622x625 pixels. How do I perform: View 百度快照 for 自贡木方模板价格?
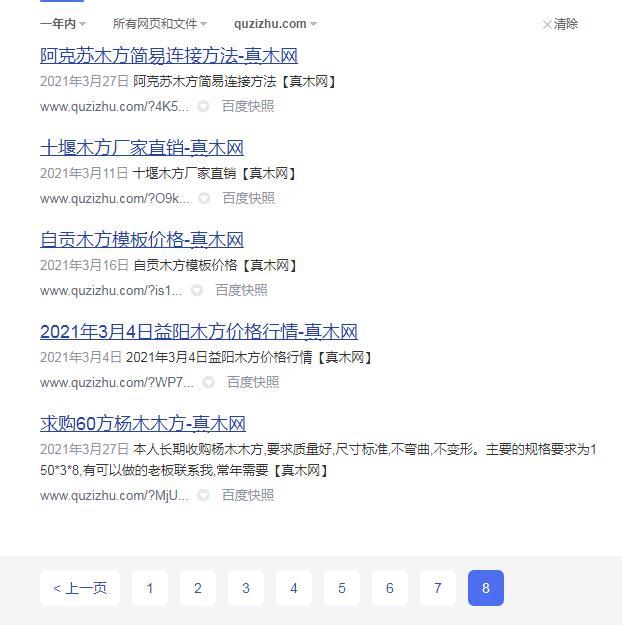[241, 290]
